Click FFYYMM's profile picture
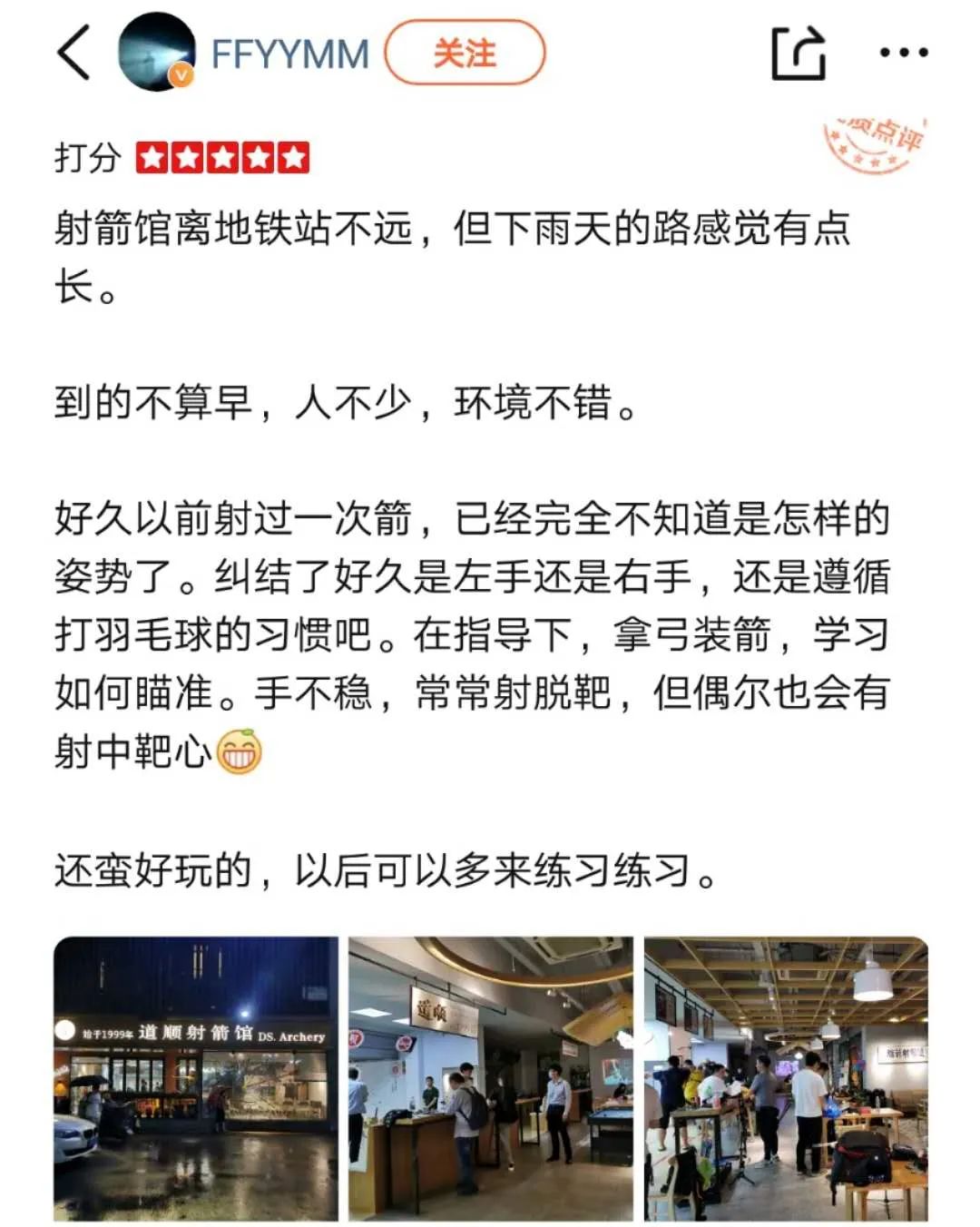The image size is (980, 1227). pyautogui.click(x=156, y=53)
